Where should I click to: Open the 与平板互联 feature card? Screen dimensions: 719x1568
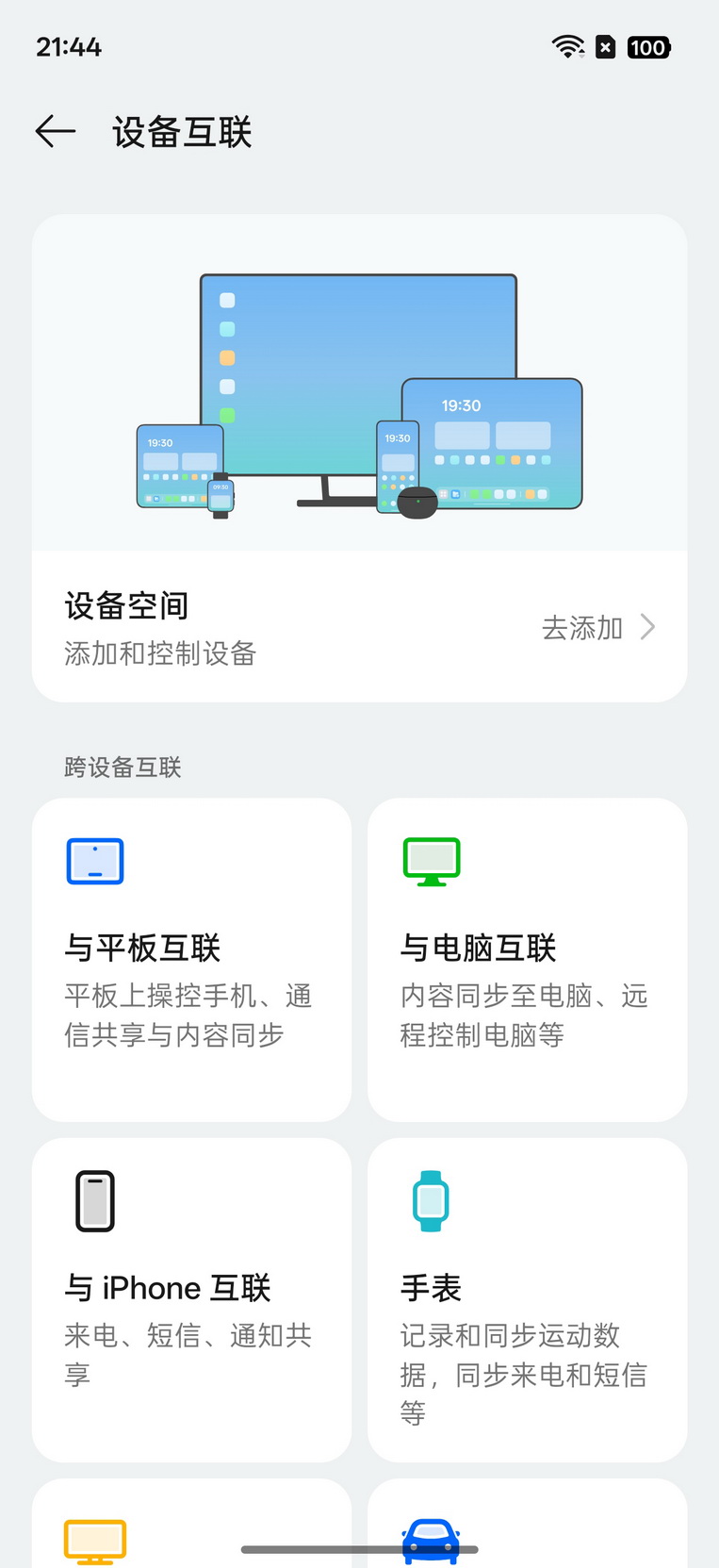191,958
